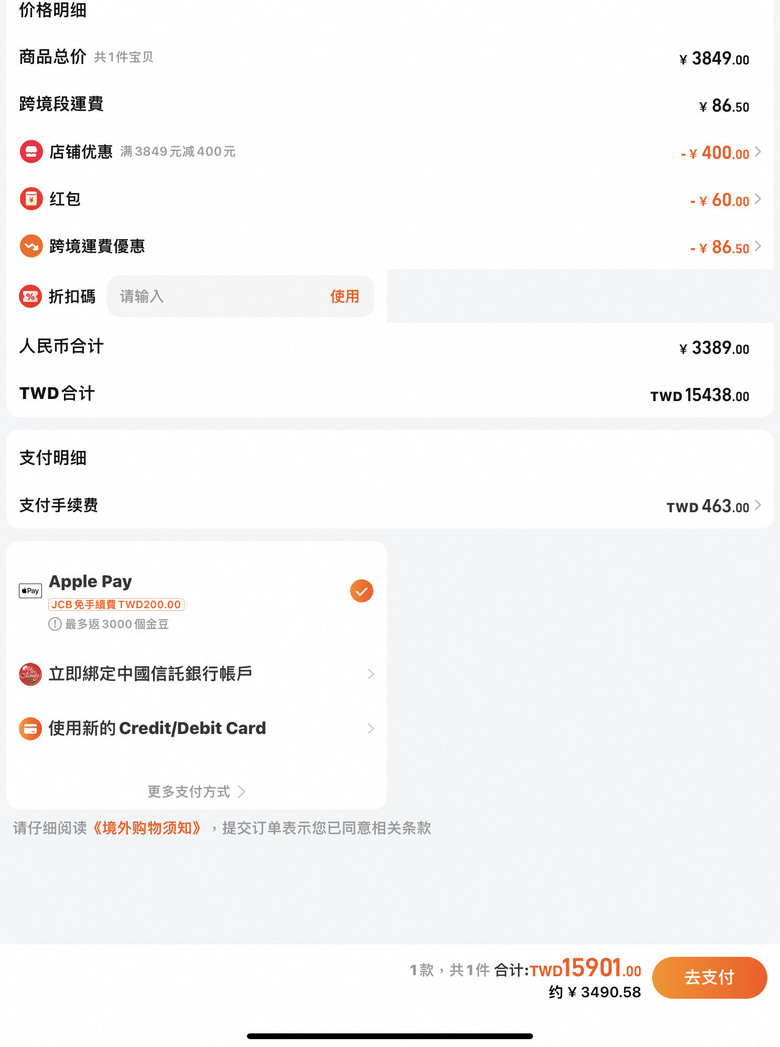Image resolution: width=780 pixels, height=1047 pixels.
Task: Open the 红包 red envelope discount
Action: (x=725, y=200)
